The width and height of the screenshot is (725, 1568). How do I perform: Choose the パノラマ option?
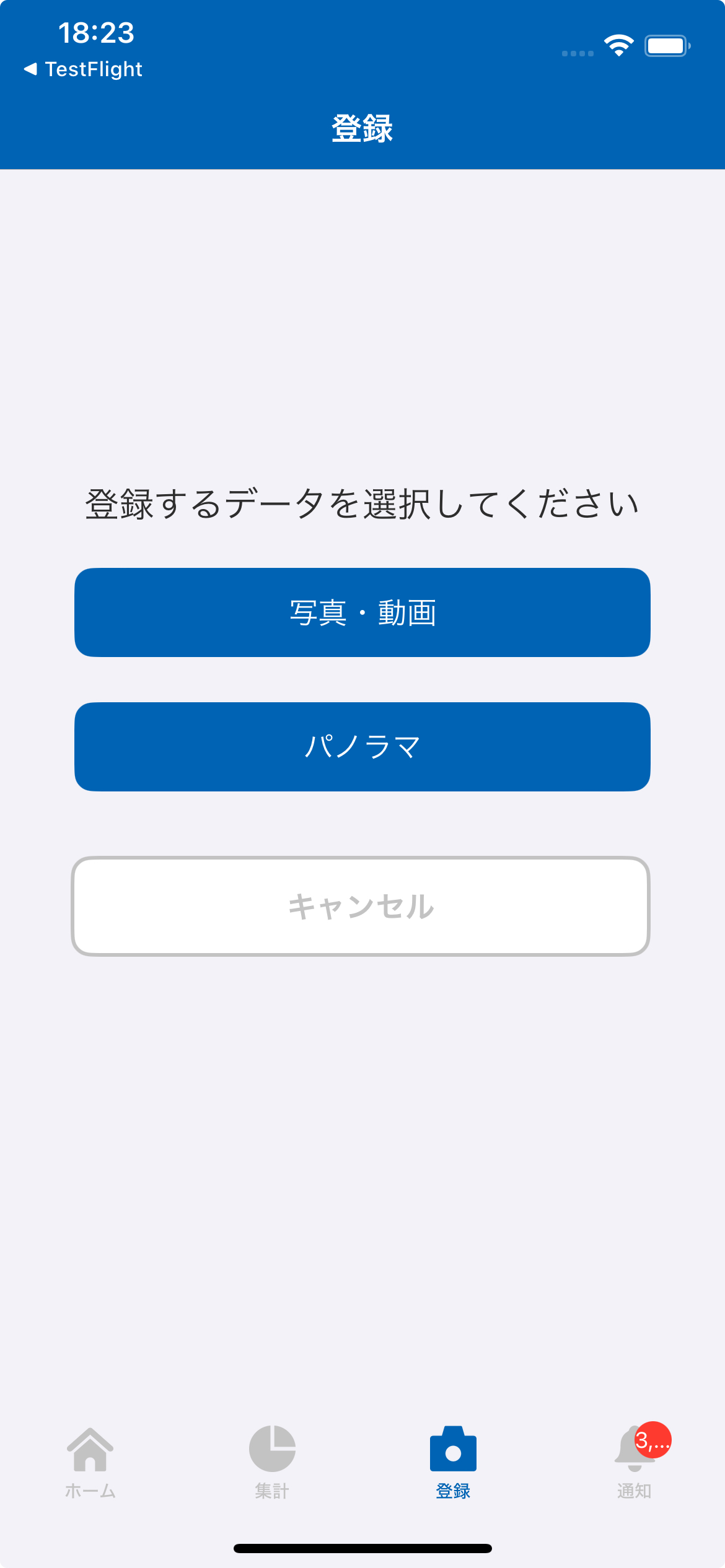tap(362, 747)
